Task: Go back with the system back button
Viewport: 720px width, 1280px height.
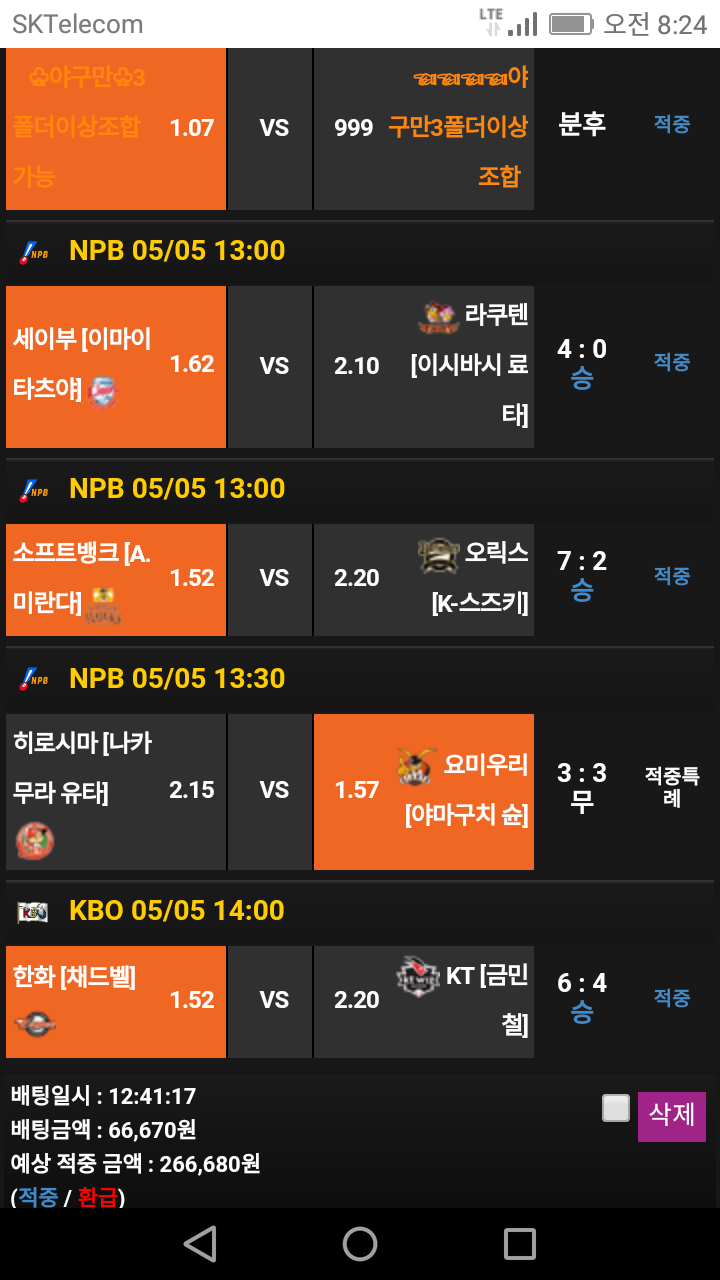Action: click(x=200, y=1244)
